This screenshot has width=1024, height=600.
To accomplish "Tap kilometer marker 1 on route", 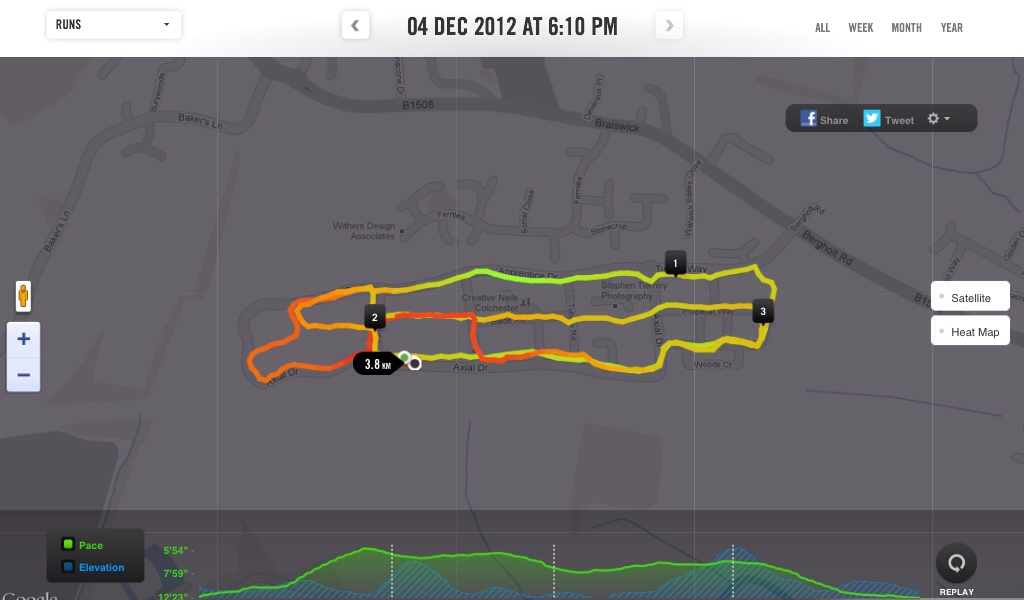I will click(x=675, y=264).
